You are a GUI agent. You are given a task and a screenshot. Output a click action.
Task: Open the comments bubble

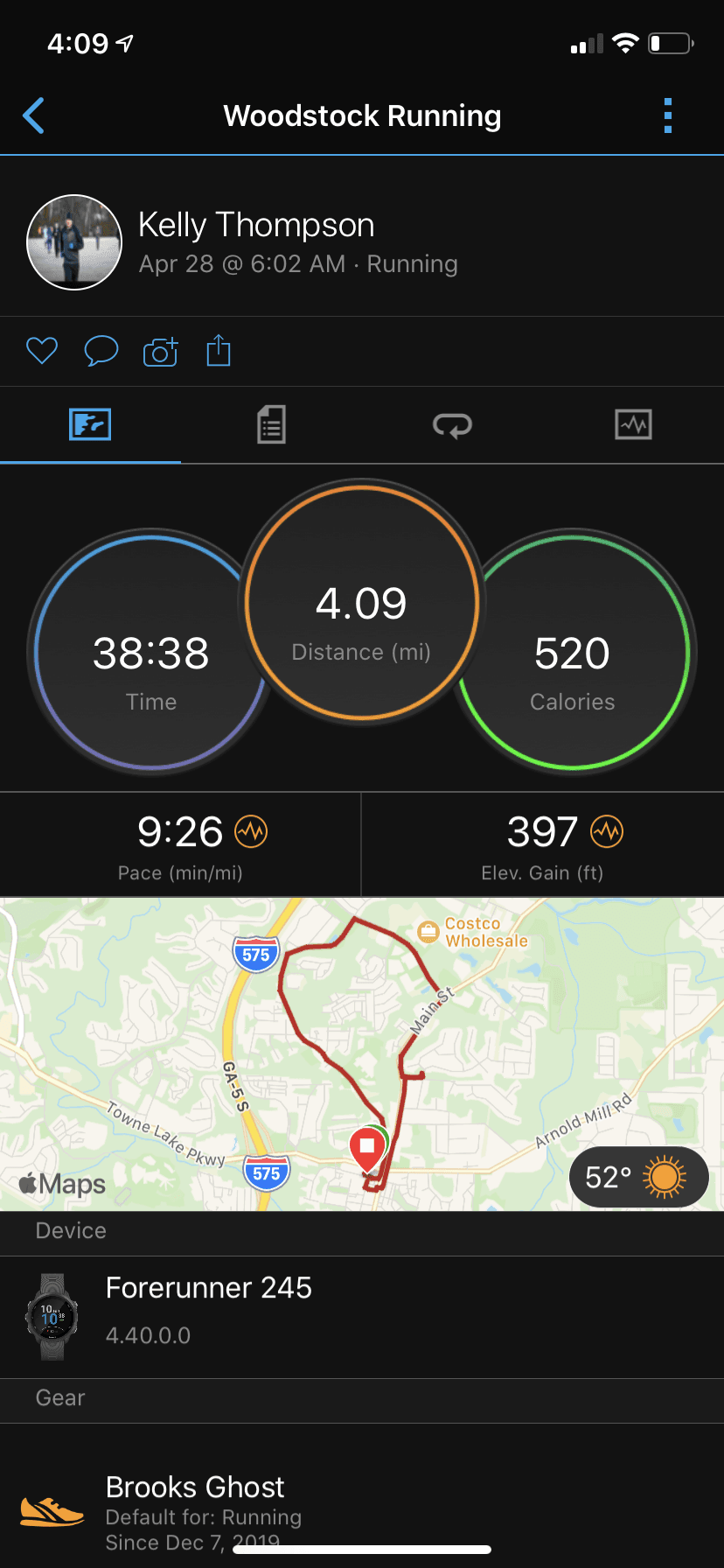(x=101, y=351)
